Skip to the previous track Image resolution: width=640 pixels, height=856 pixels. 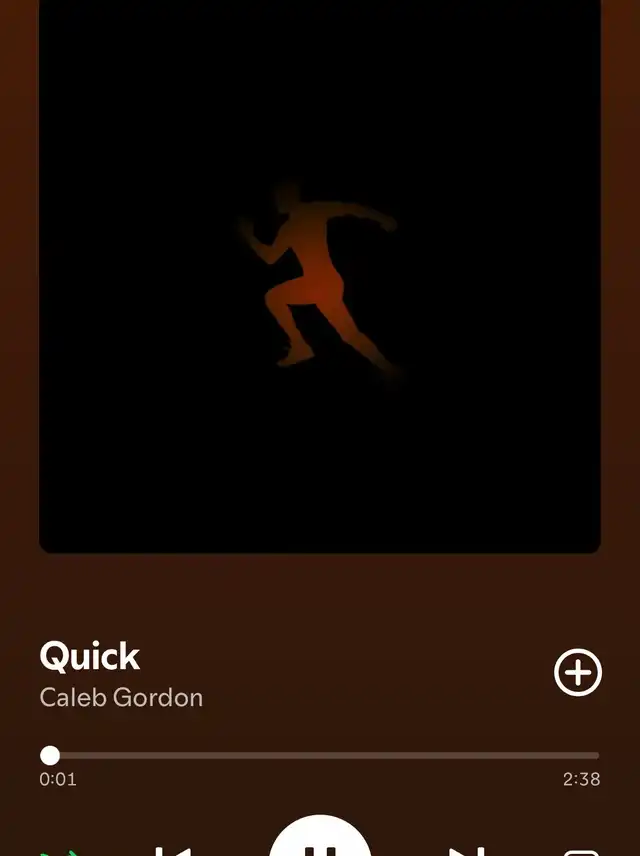click(172, 850)
